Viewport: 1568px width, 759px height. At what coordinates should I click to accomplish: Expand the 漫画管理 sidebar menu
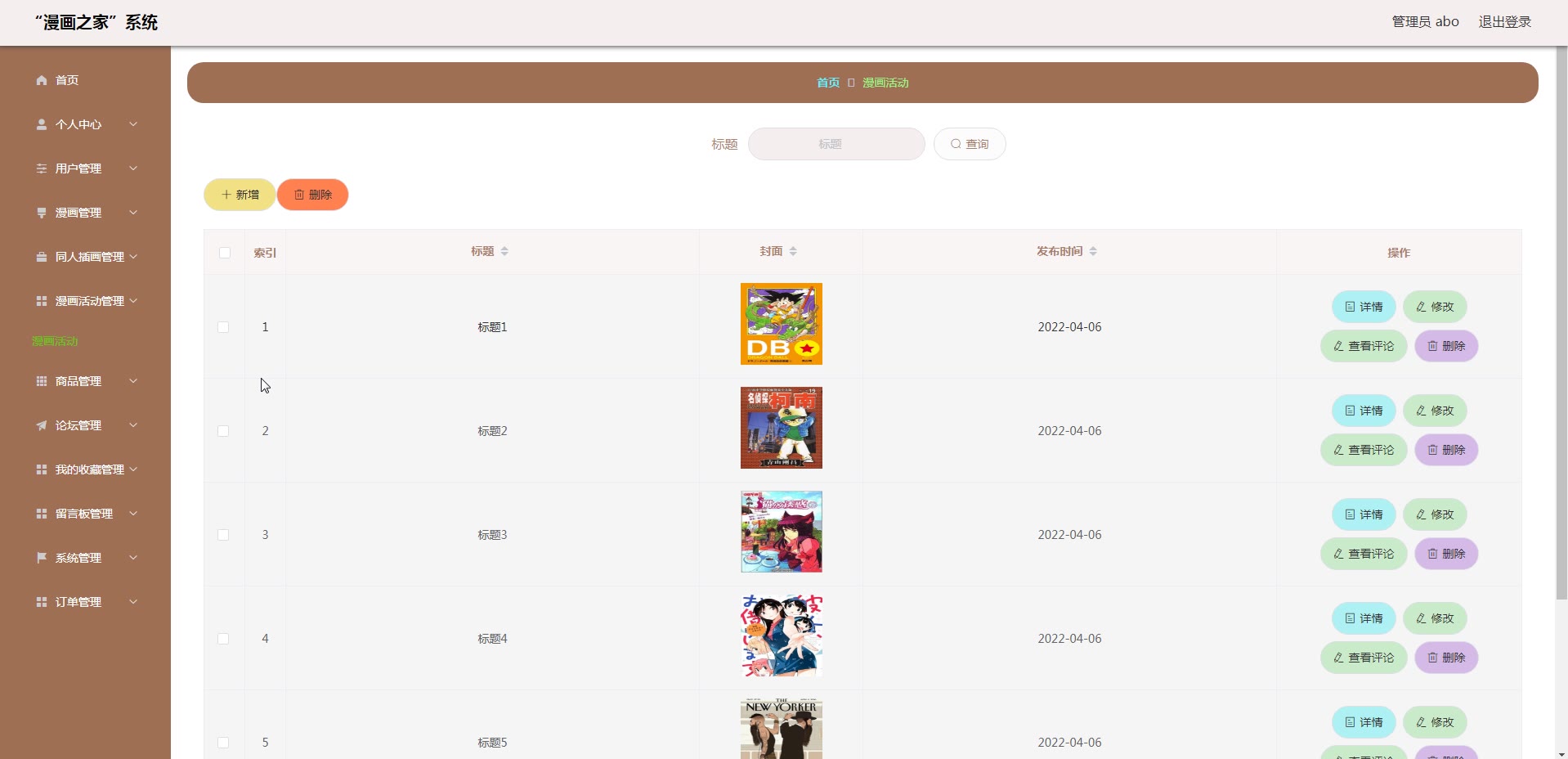coord(85,213)
